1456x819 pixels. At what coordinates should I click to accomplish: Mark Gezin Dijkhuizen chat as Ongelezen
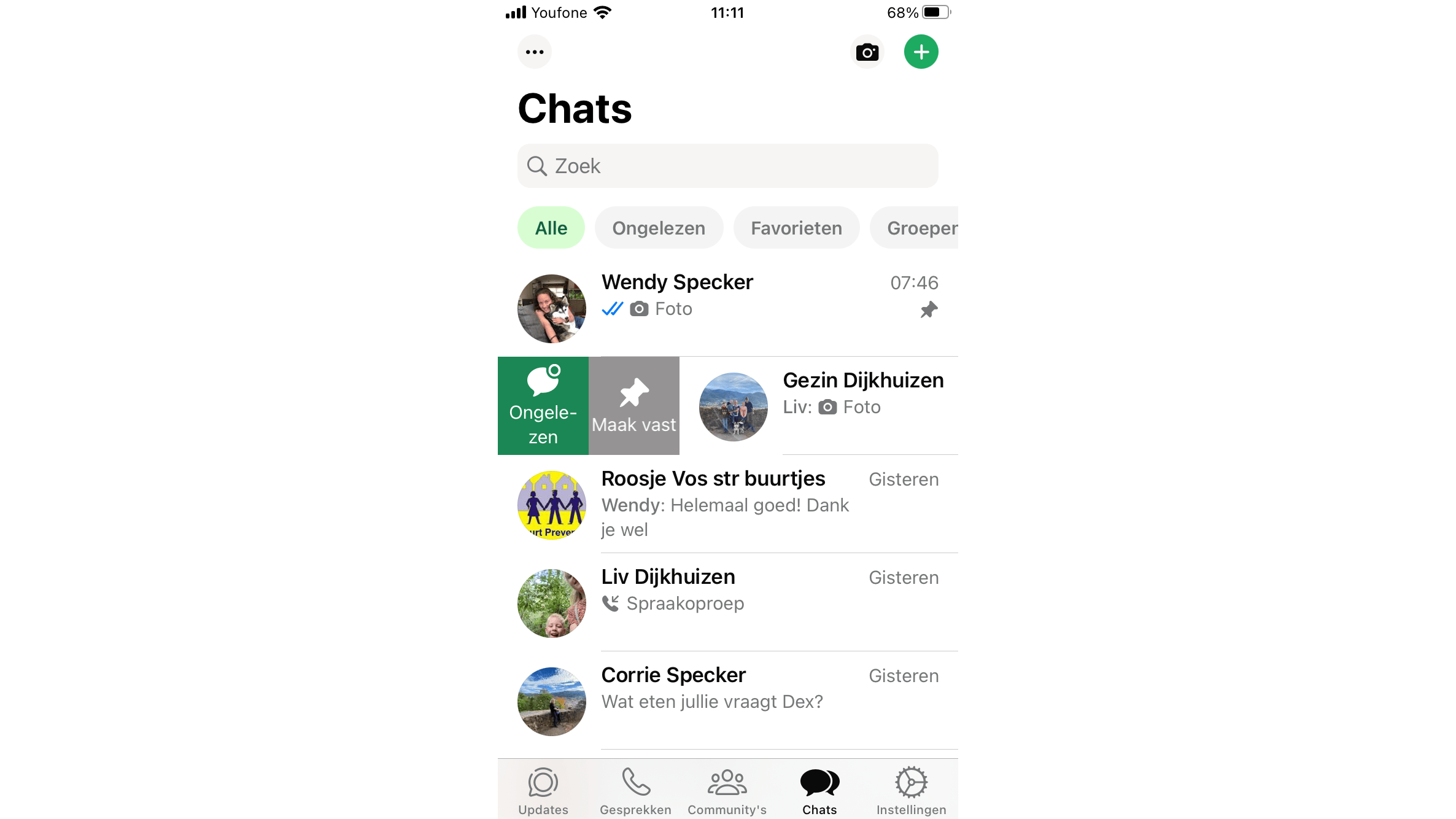(x=543, y=405)
